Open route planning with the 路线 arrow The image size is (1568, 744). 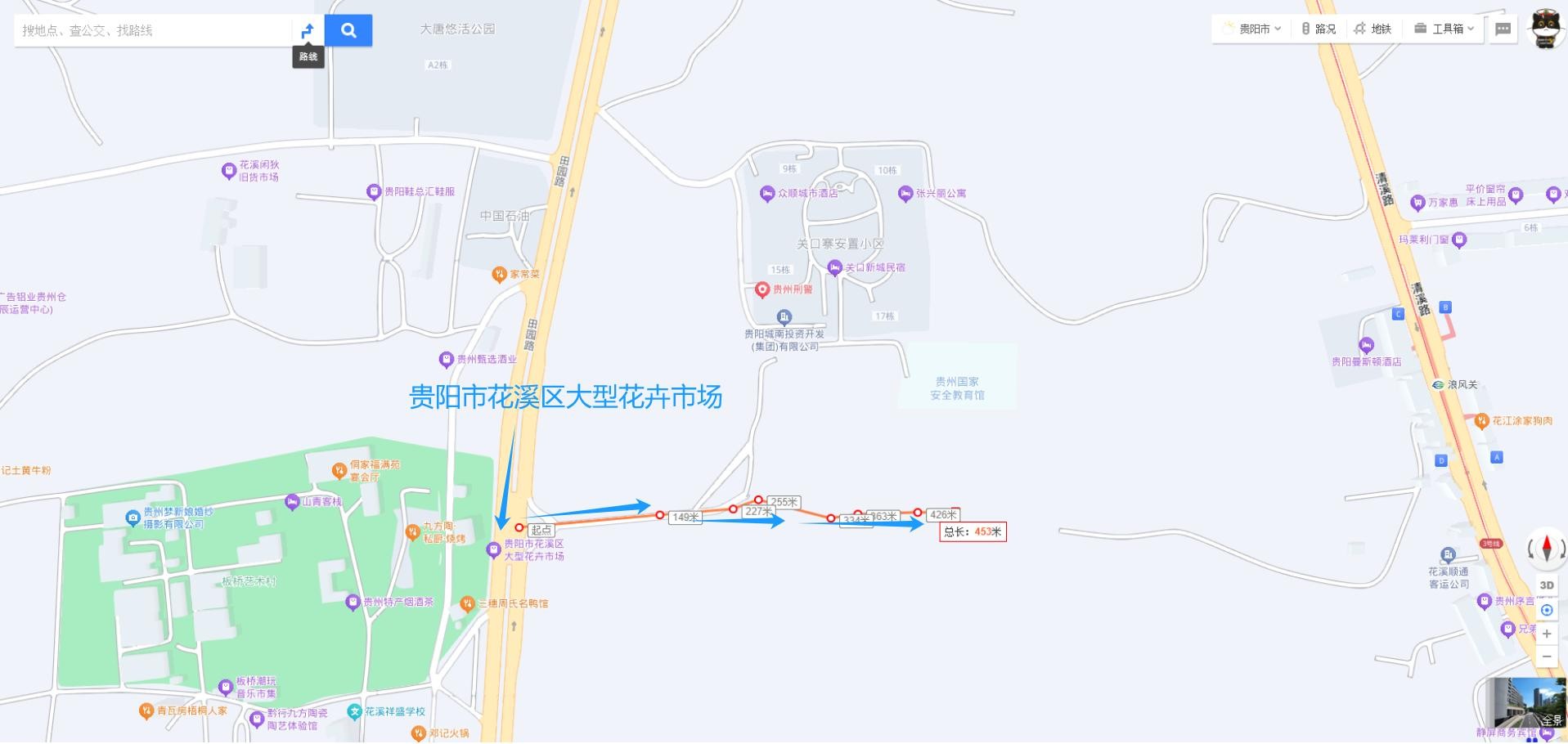tap(308, 31)
